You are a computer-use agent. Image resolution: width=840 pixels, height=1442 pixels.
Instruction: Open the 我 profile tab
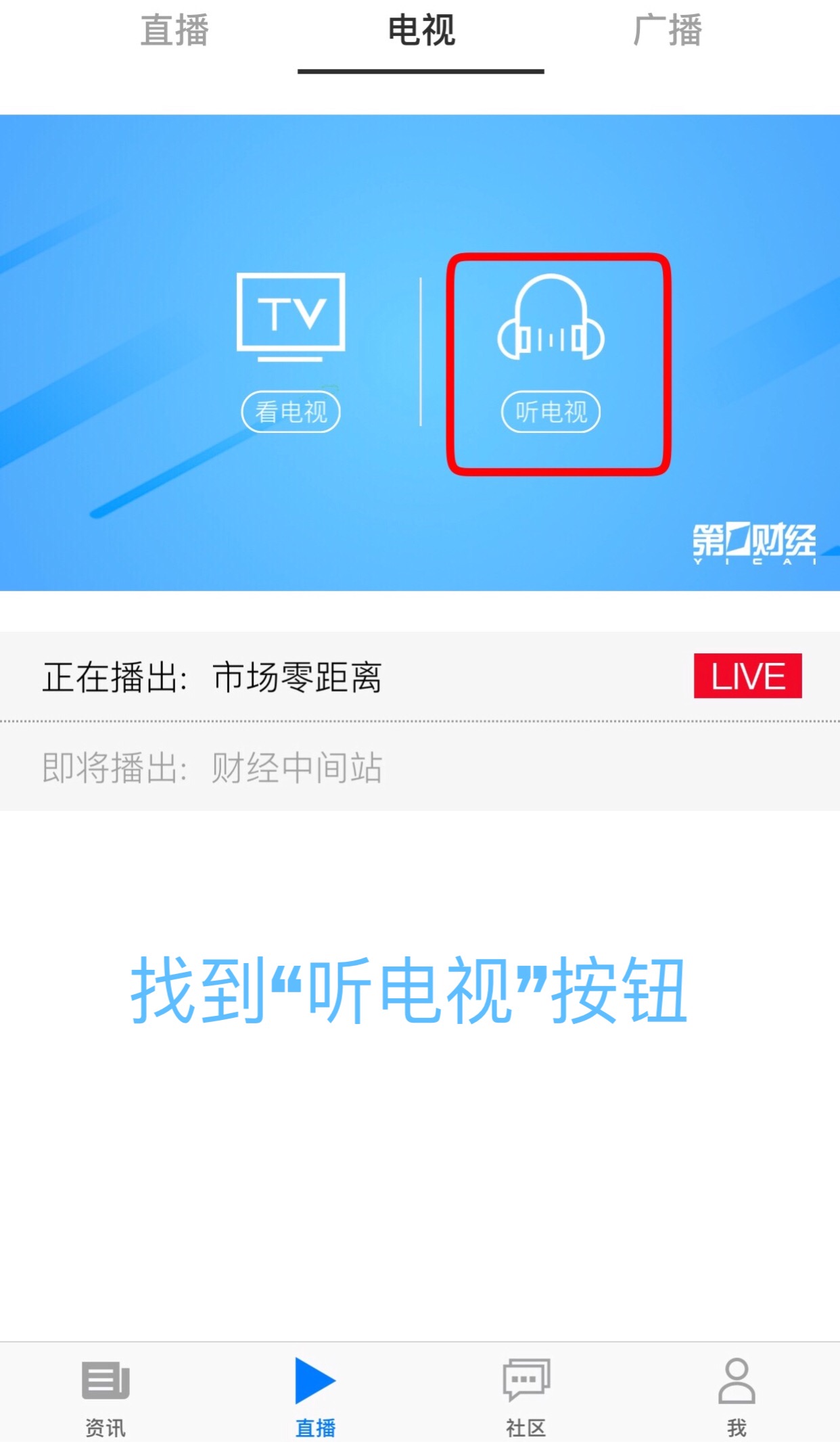[736, 1396]
